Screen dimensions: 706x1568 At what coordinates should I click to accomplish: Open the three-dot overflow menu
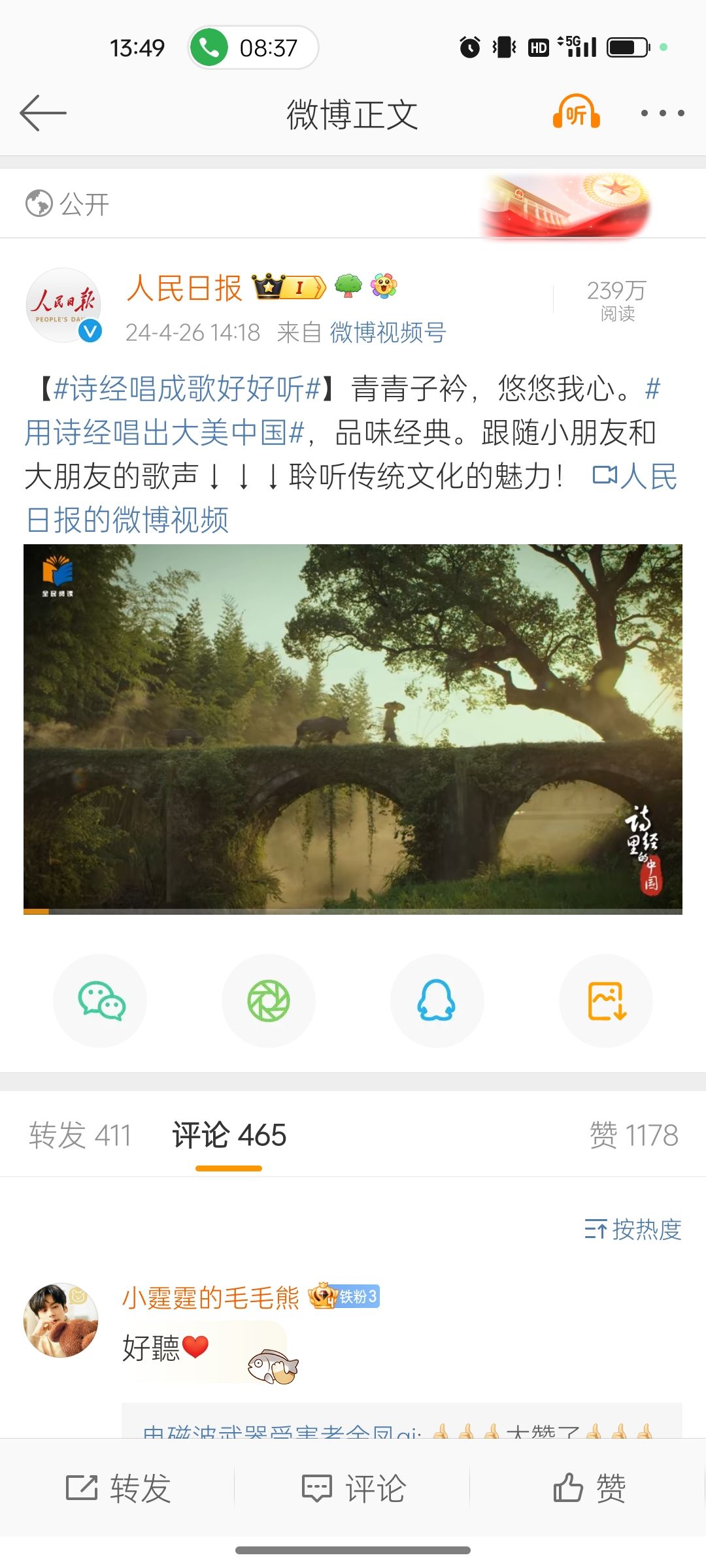662,113
